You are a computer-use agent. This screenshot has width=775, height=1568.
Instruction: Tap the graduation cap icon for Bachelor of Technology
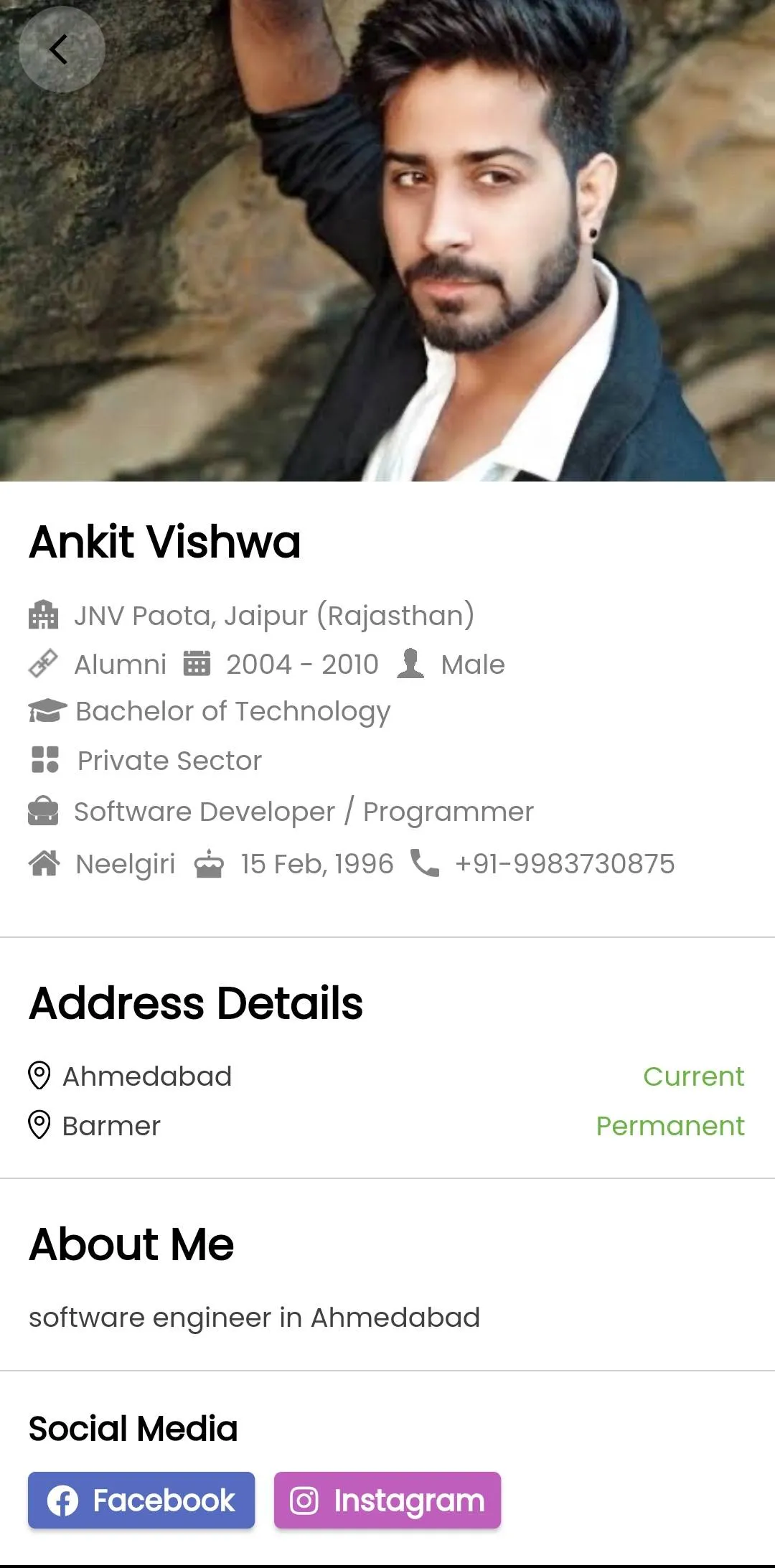pyautogui.click(x=45, y=710)
